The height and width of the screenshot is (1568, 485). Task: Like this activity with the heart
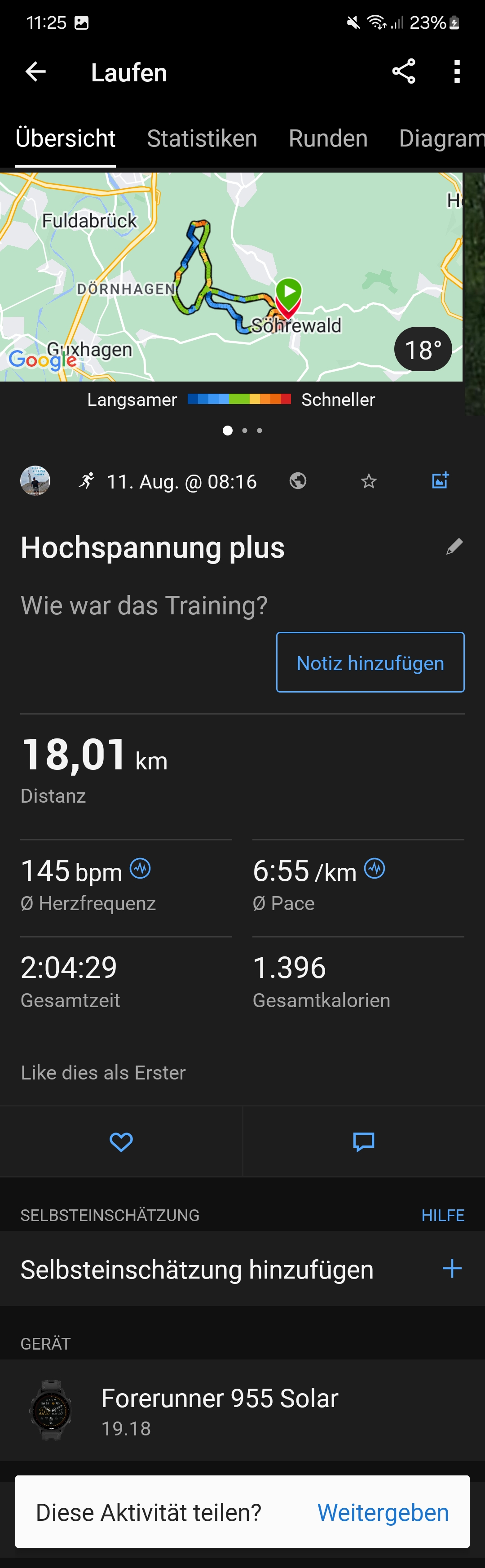tap(121, 1142)
